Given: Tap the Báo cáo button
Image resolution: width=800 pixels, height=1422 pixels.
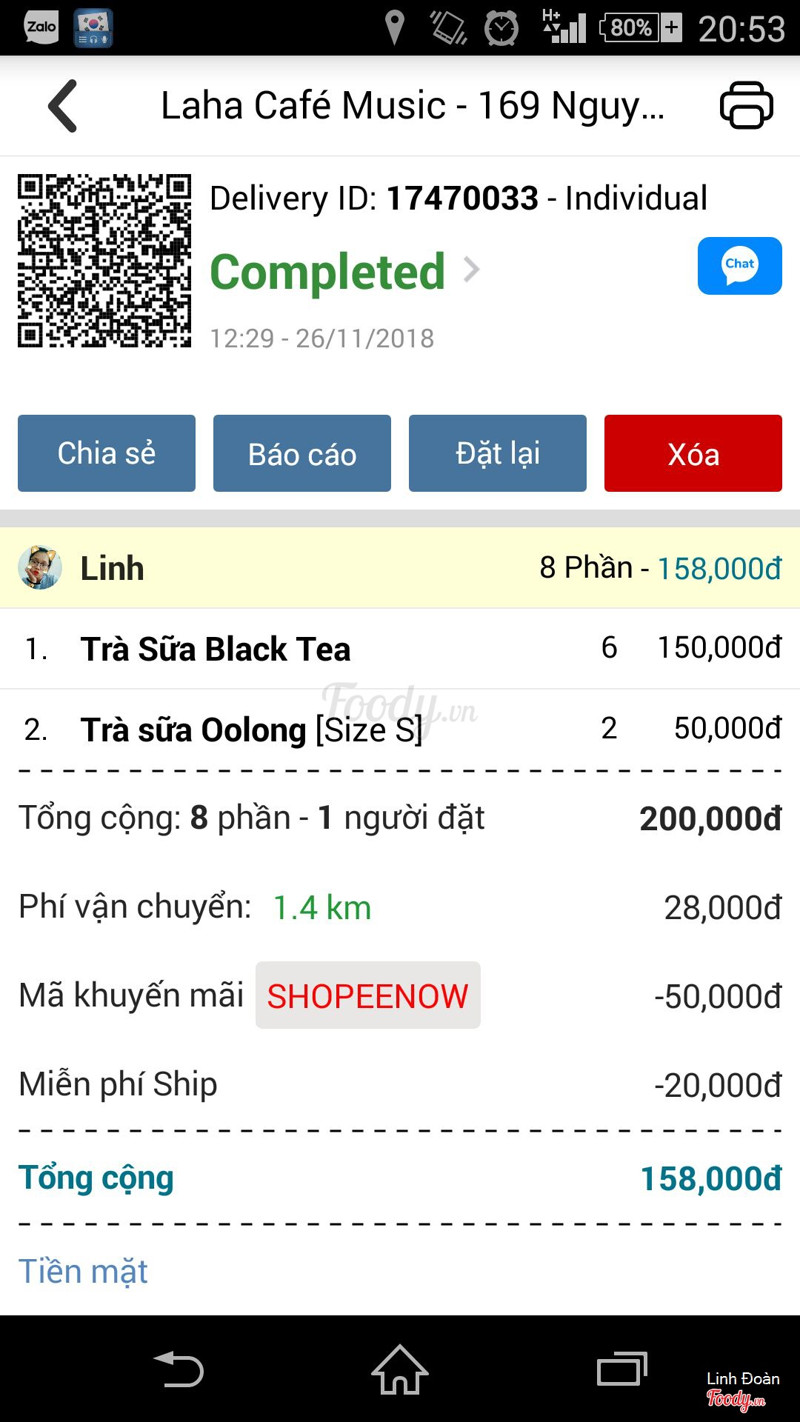Looking at the screenshot, I should [302, 453].
